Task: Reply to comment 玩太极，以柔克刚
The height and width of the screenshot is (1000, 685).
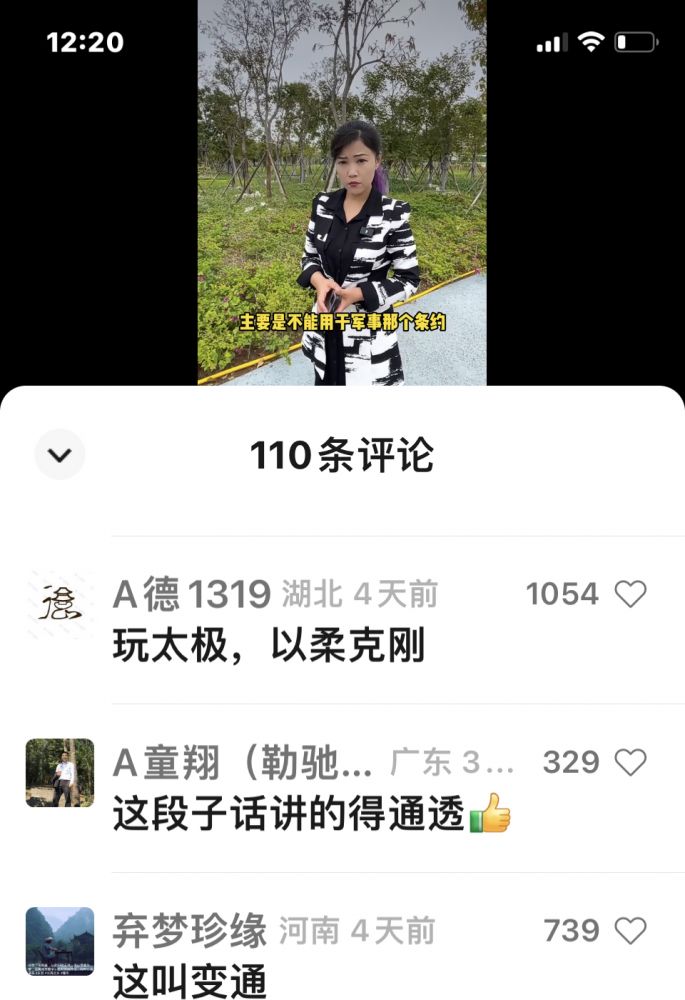Action: (268, 648)
